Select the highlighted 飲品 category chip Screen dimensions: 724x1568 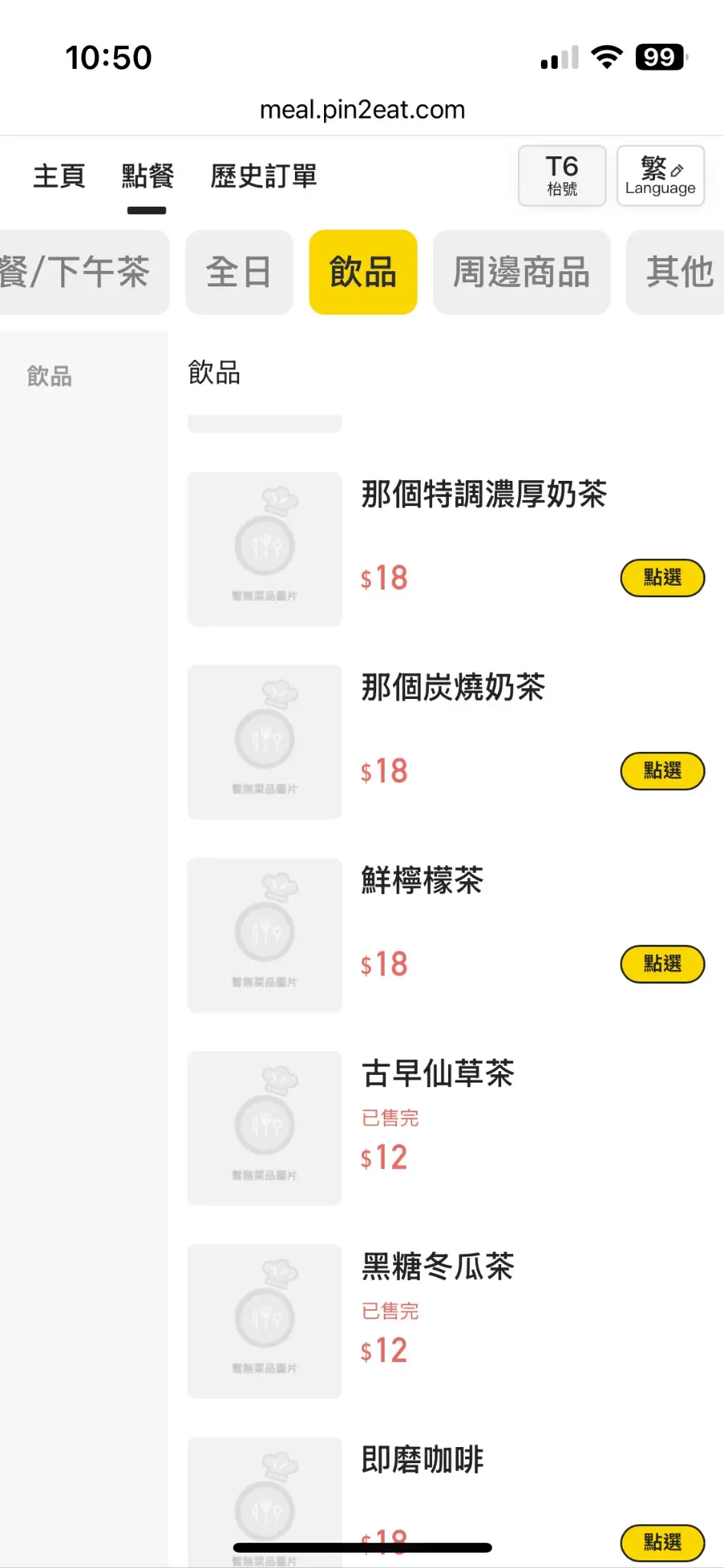tap(363, 273)
